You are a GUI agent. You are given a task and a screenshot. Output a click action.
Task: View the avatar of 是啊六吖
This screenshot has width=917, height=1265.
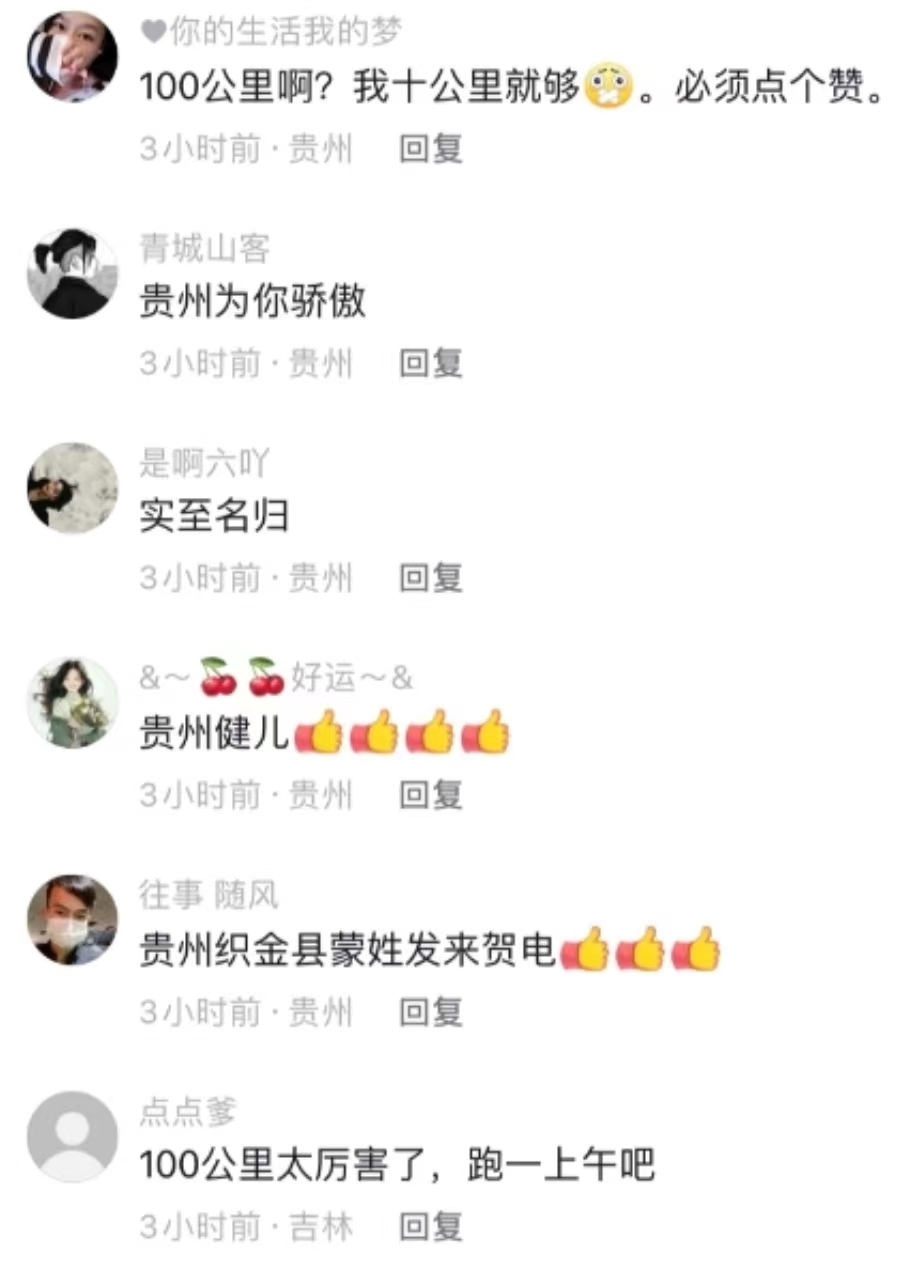[72, 488]
